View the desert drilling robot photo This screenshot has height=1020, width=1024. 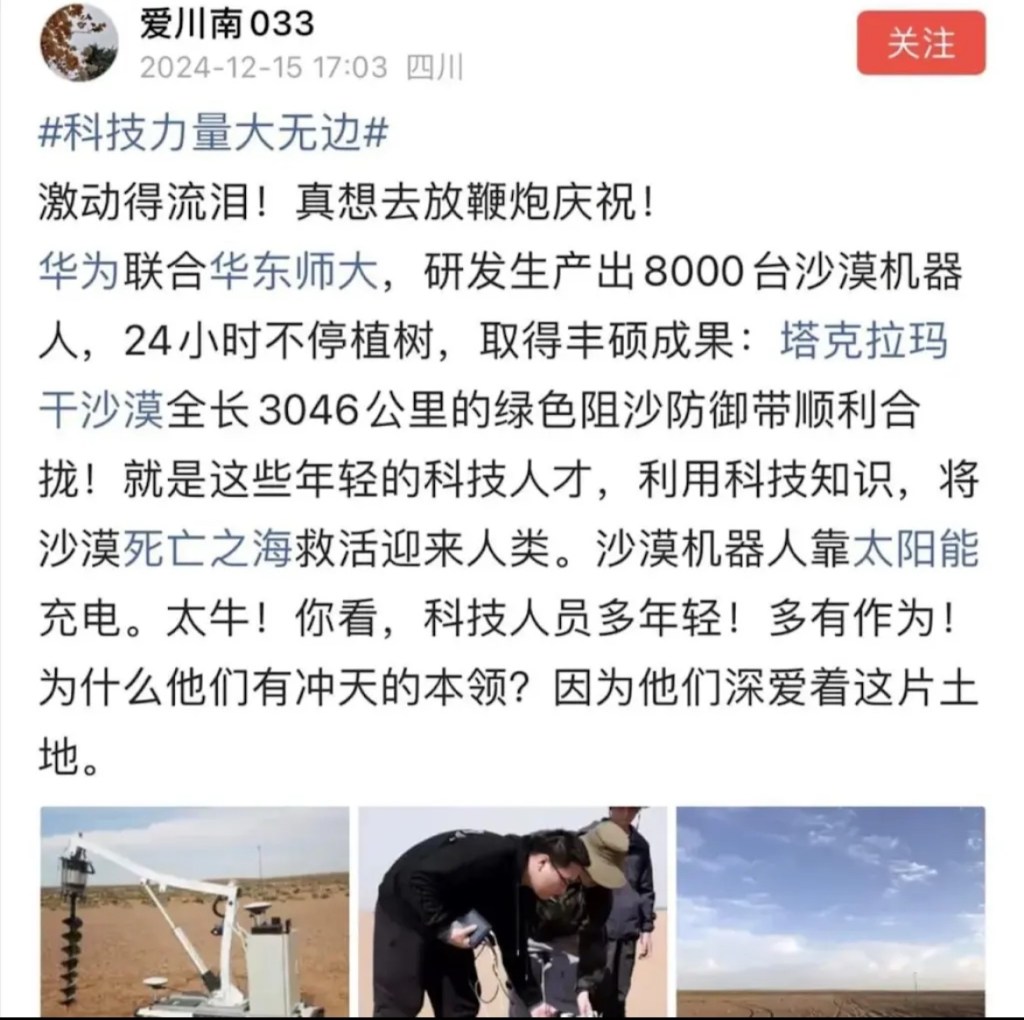[195, 910]
